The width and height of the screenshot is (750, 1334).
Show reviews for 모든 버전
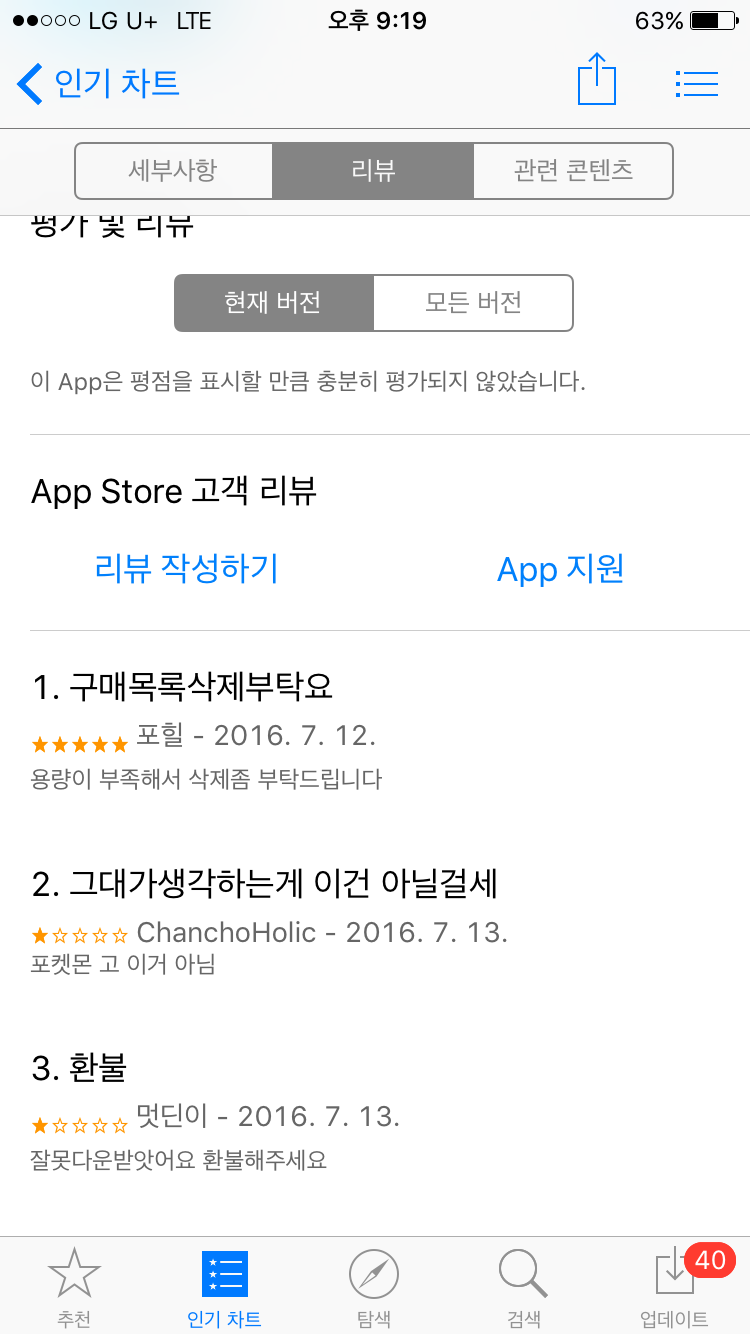click(473, 303)
